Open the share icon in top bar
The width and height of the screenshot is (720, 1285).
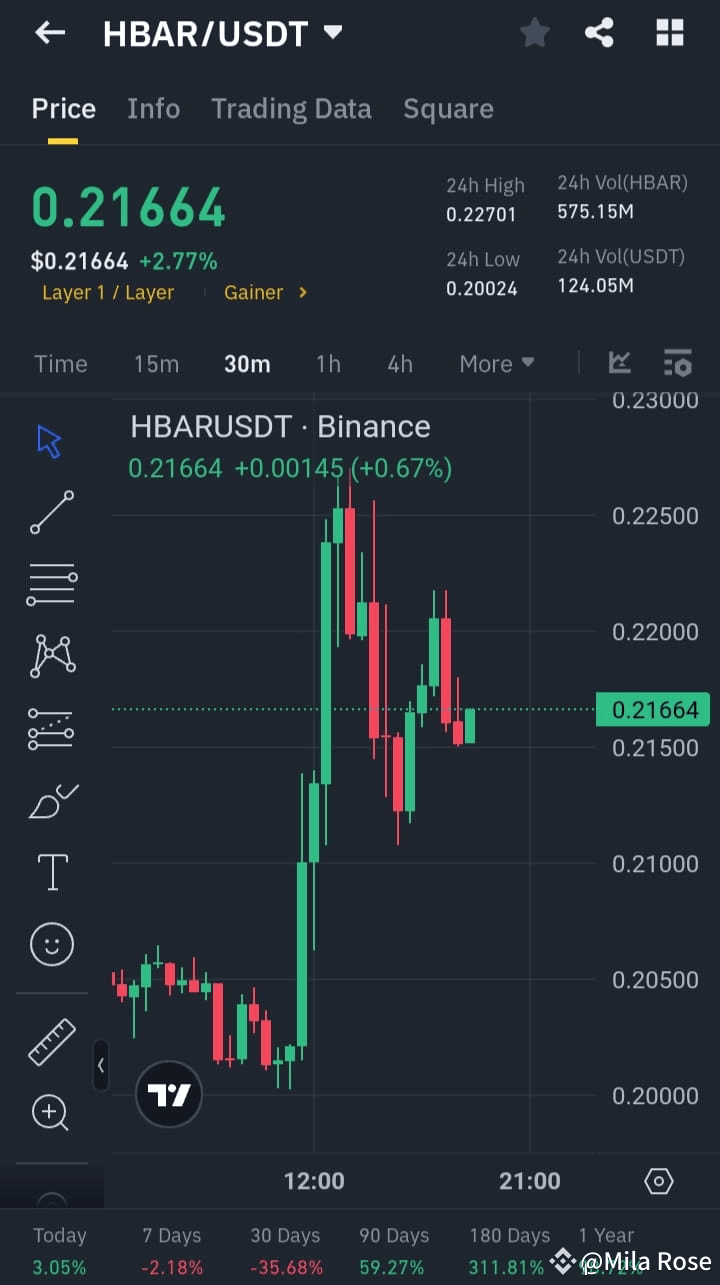tap(599, 32)
